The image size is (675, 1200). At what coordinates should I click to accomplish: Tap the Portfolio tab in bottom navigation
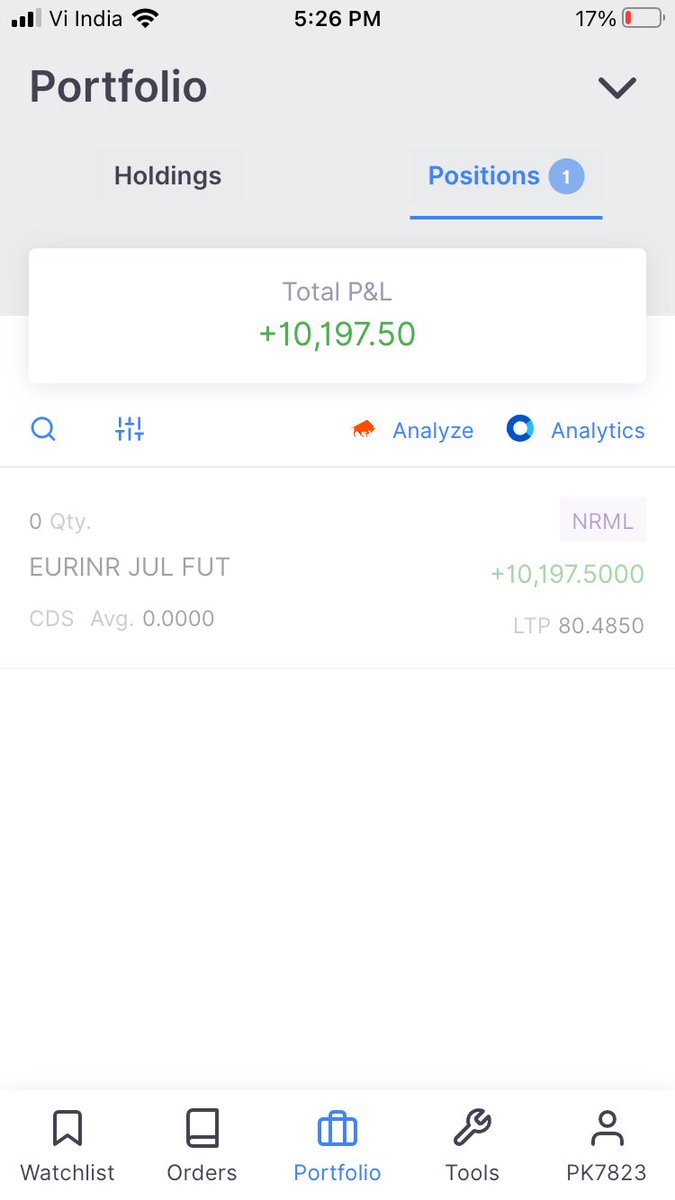tap(337, 1146)
